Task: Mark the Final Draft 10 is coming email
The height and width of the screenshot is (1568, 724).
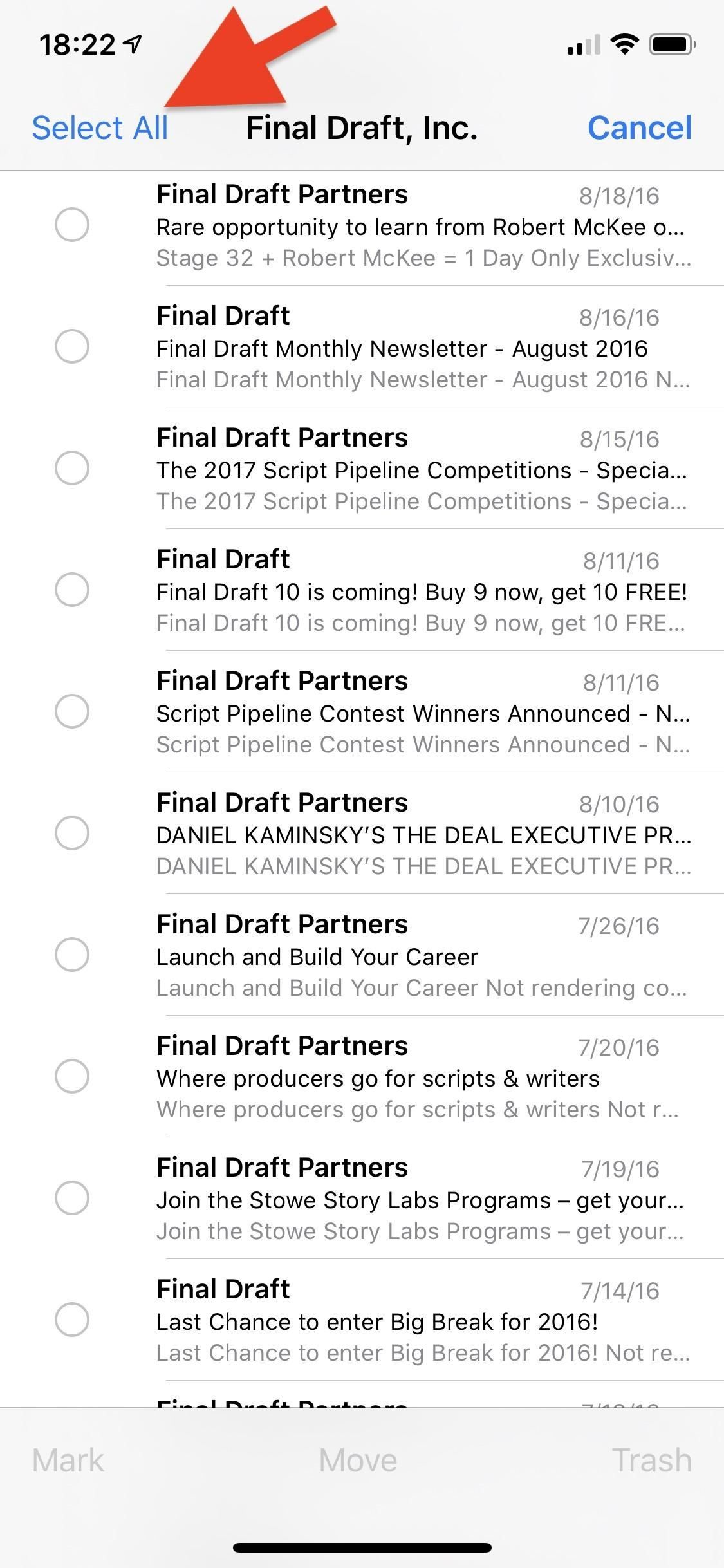Action: [x=71, y=590]
